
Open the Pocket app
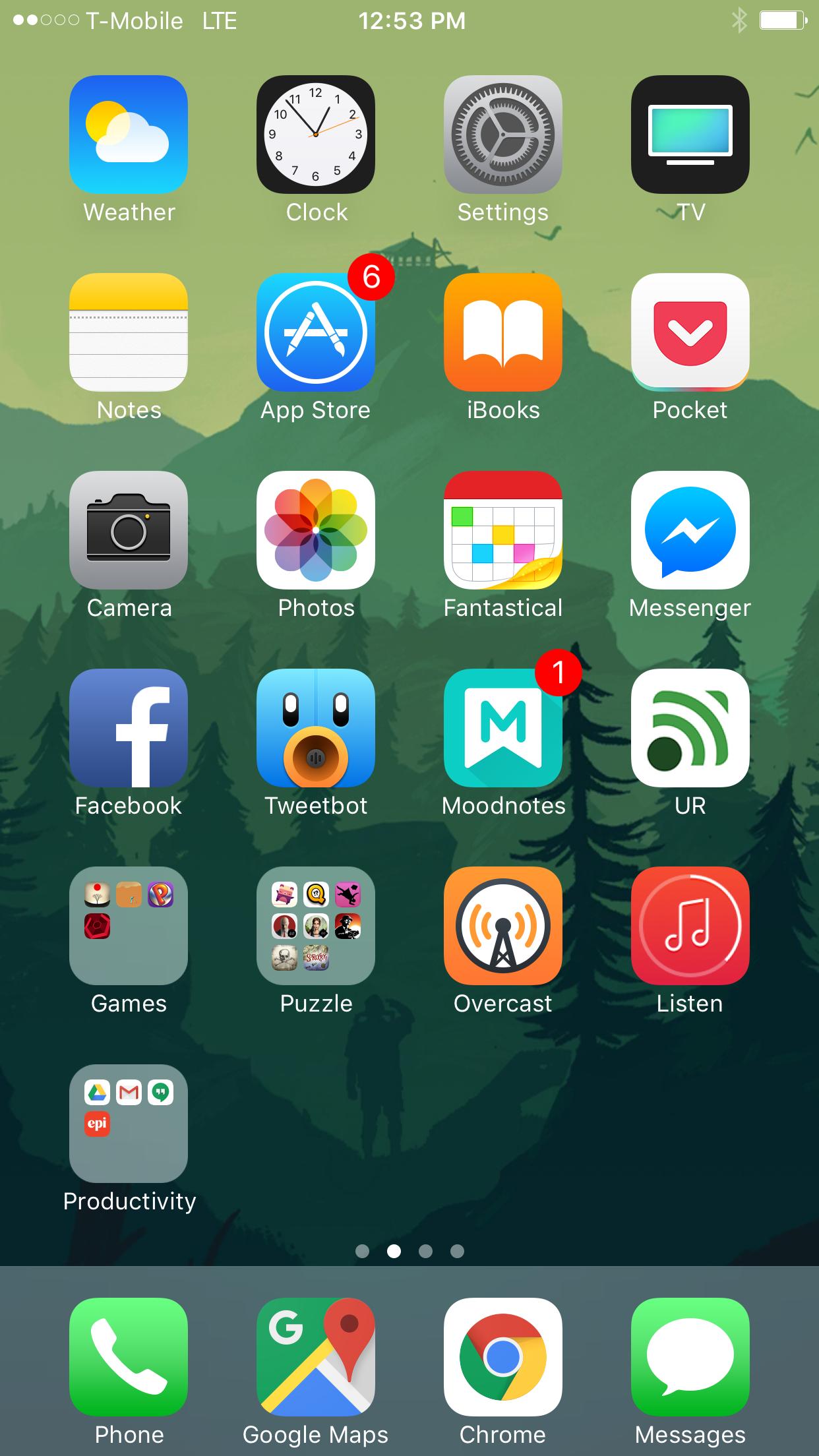tap(690, 332)
